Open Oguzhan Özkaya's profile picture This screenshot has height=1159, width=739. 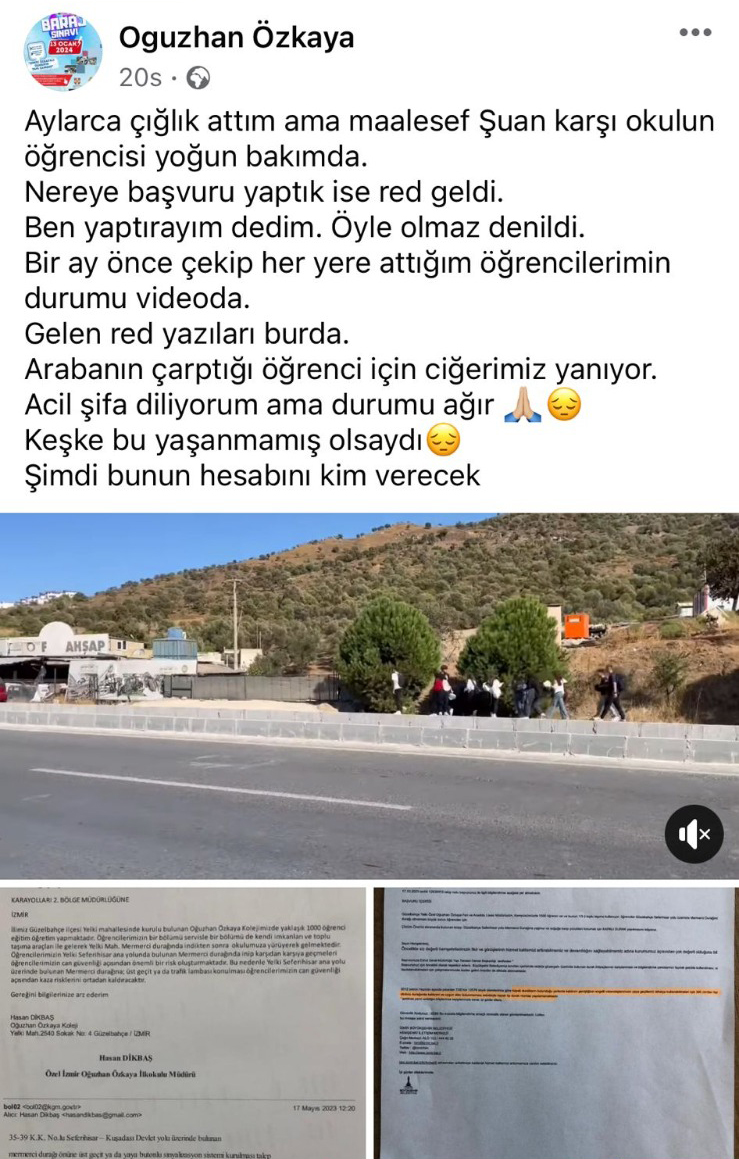62,53
